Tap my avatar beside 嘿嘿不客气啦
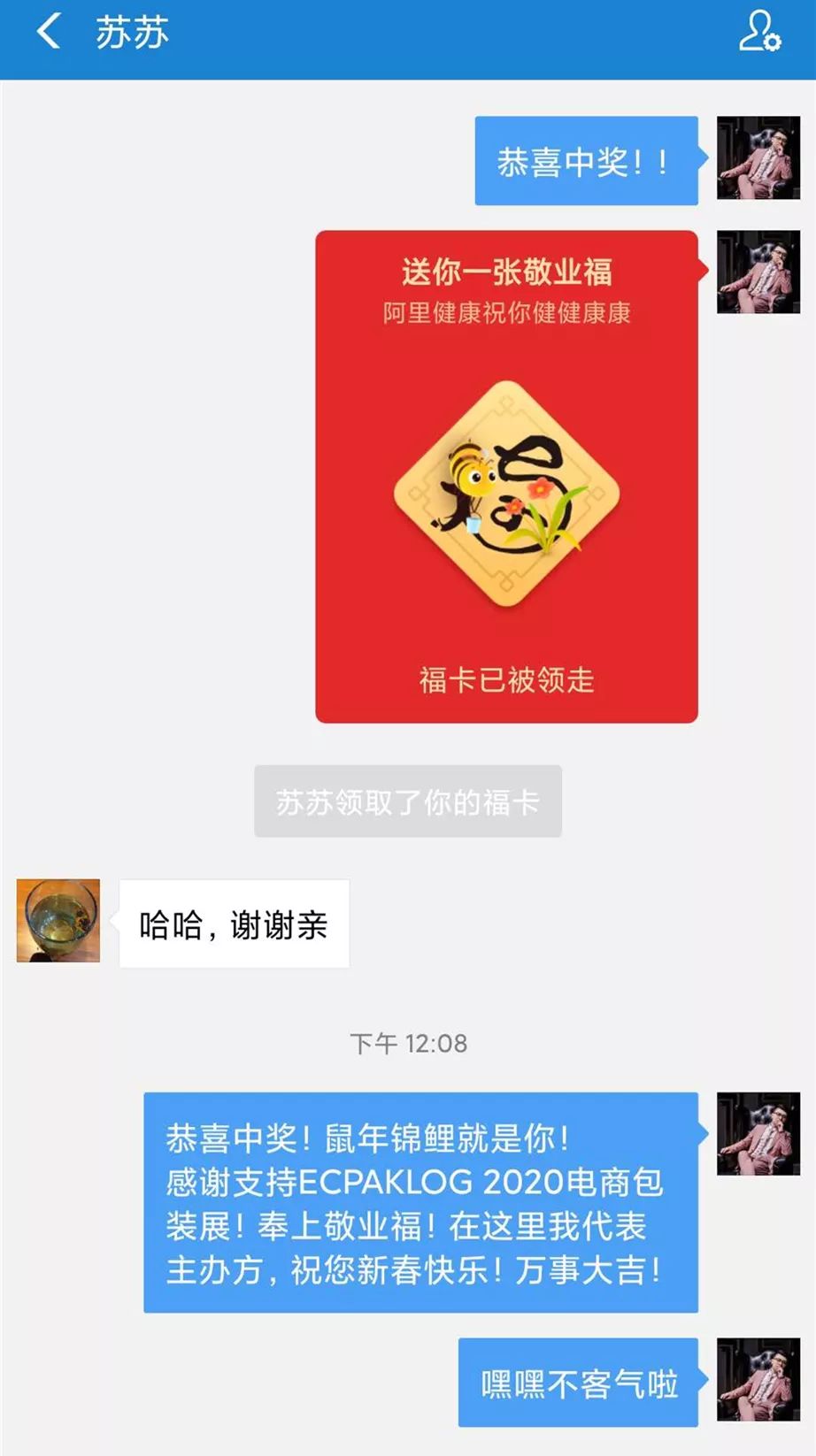The image size is (816, 1456). point(758,1380)
